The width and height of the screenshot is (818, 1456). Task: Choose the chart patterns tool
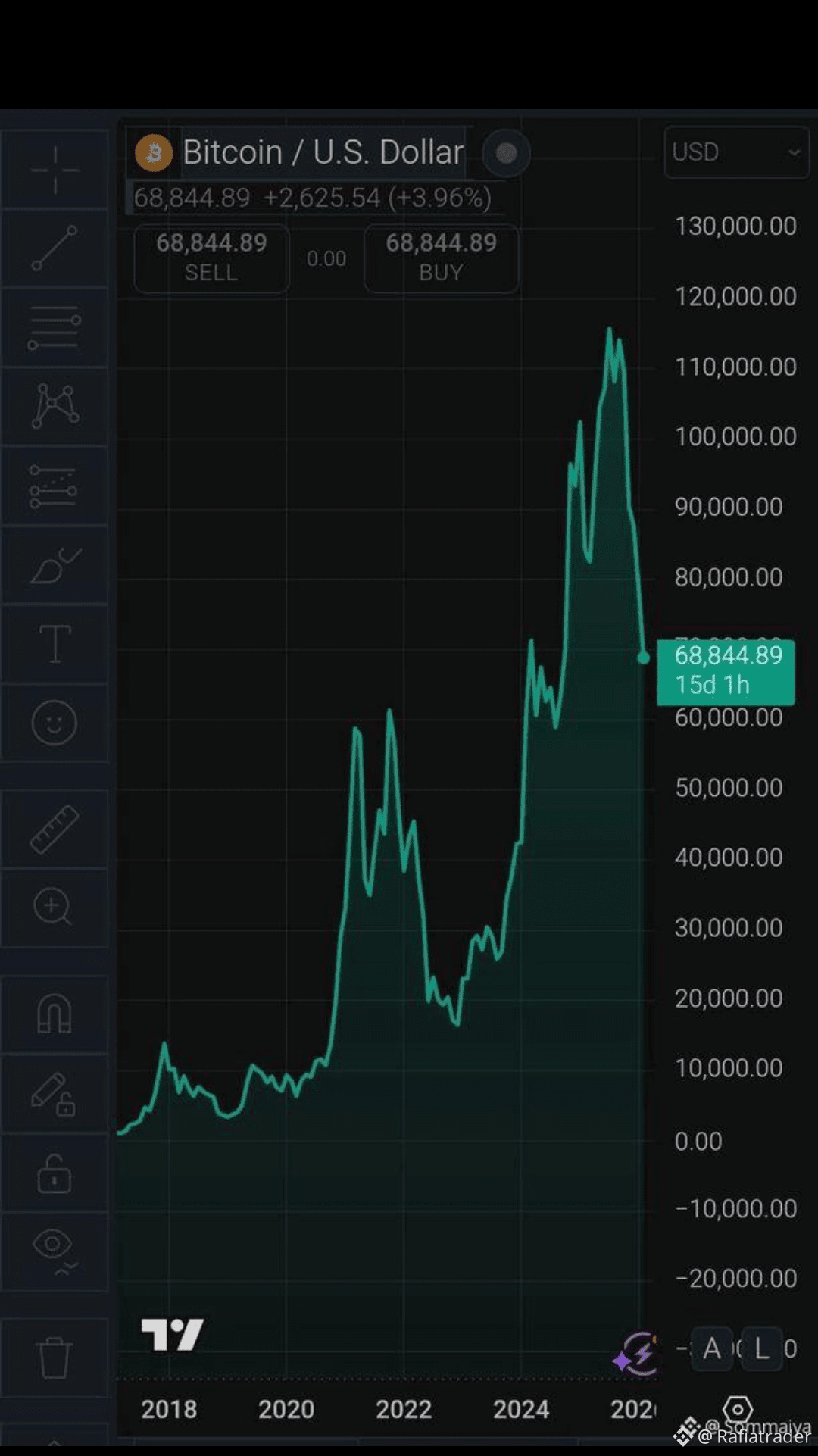coord(55,407)
